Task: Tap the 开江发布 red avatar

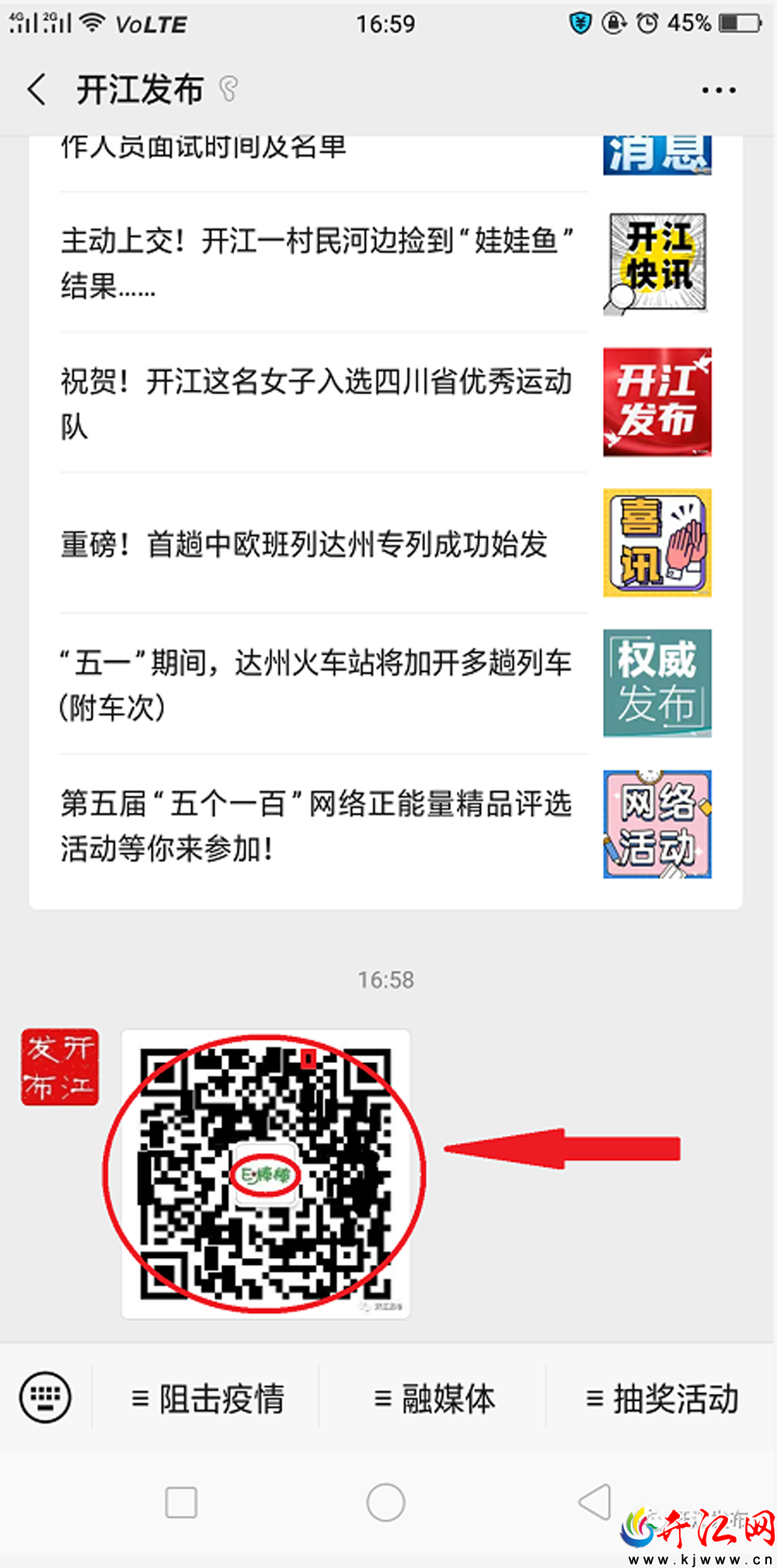Action: tap(60, 1067)
